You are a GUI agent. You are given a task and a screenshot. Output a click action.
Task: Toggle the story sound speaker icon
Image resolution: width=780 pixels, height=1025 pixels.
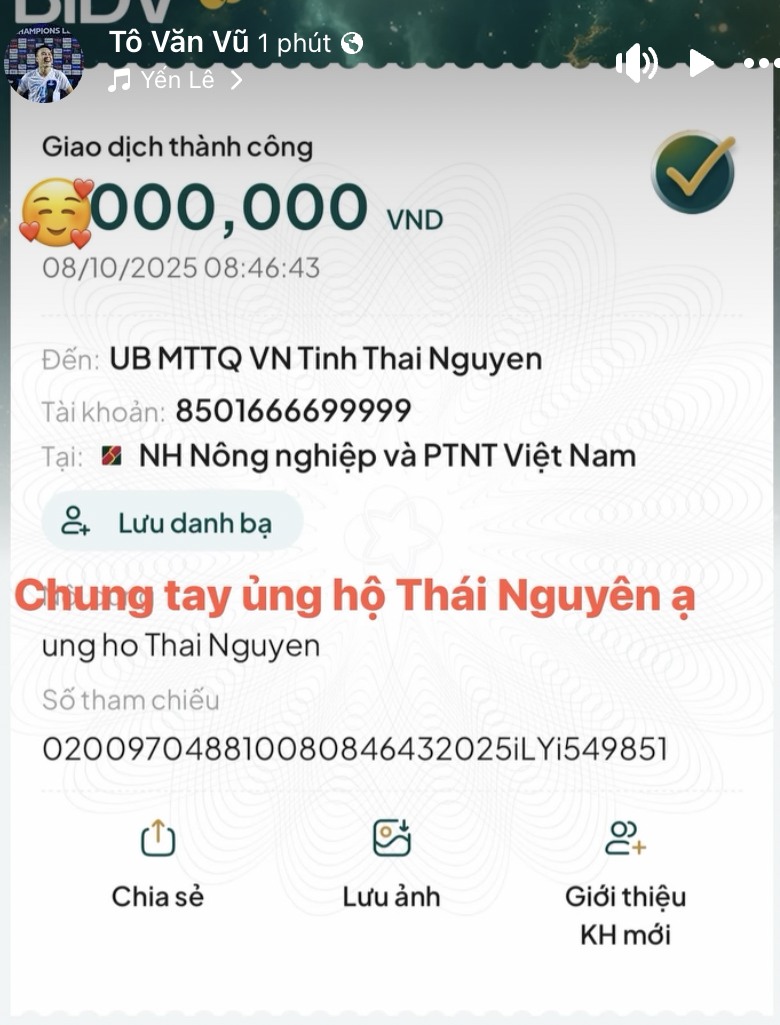pos(637,64)
